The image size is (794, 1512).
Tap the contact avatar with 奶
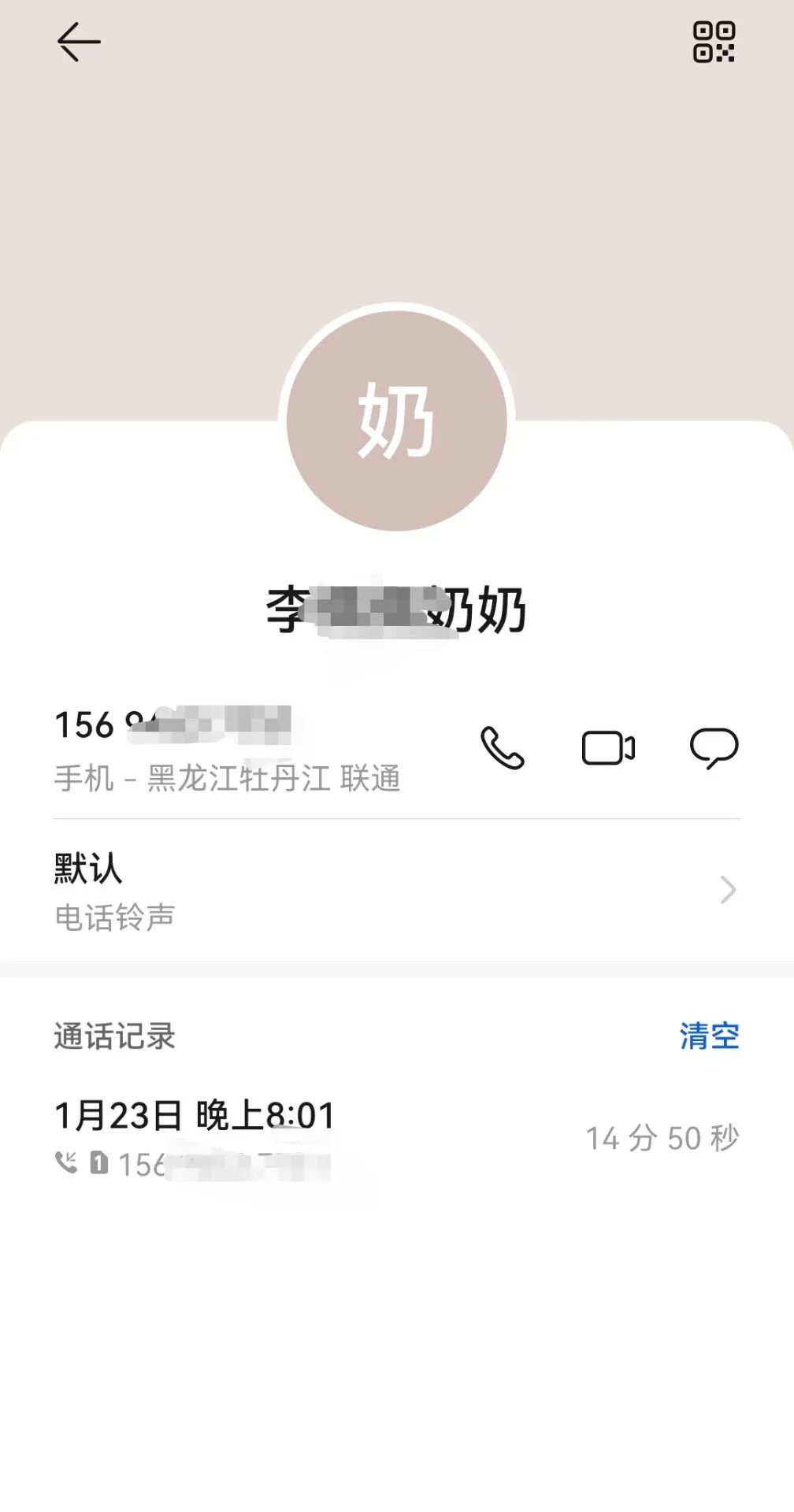click(396, 421)
